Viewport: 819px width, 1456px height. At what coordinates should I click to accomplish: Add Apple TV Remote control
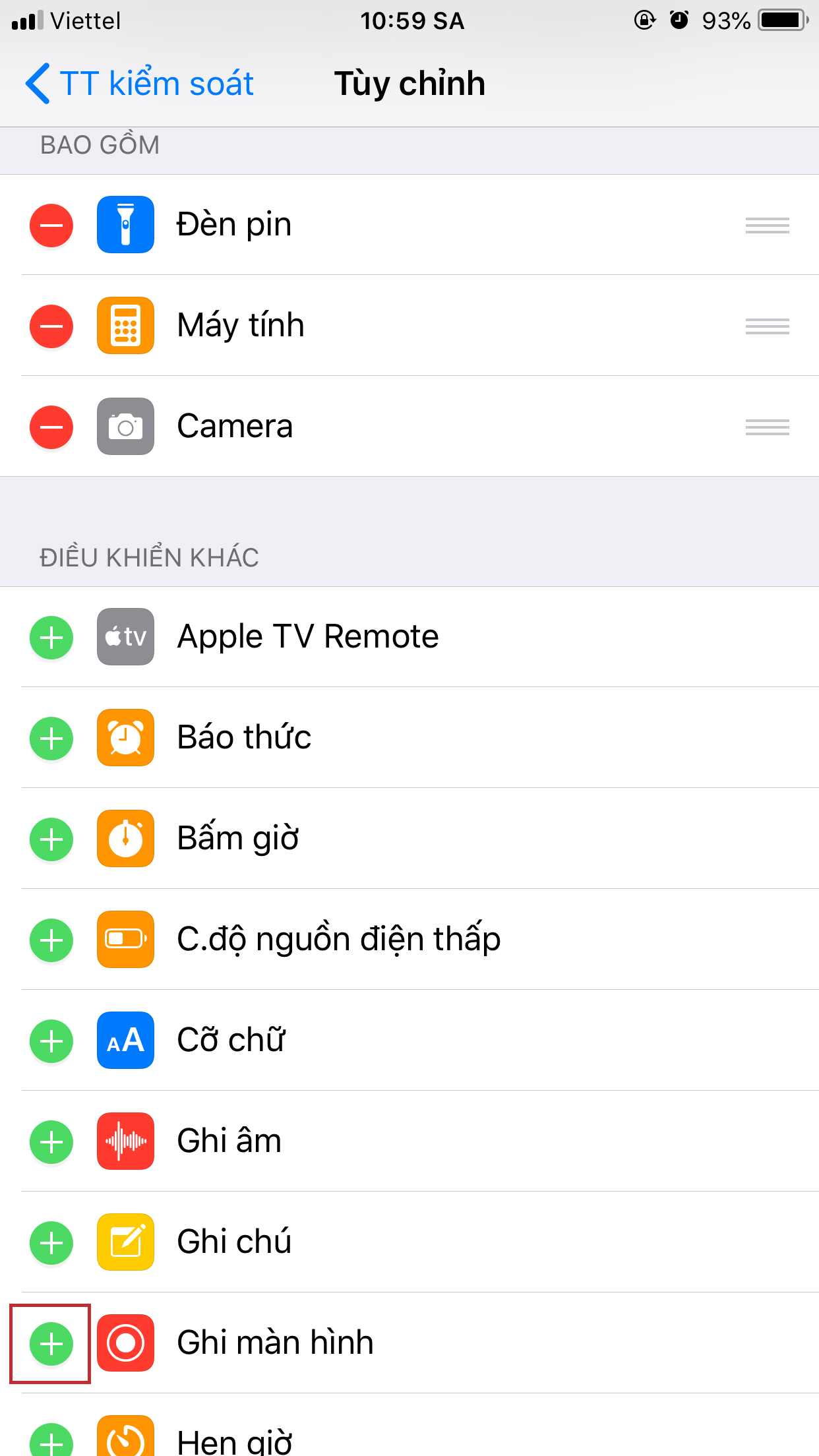tap(51, 638)
